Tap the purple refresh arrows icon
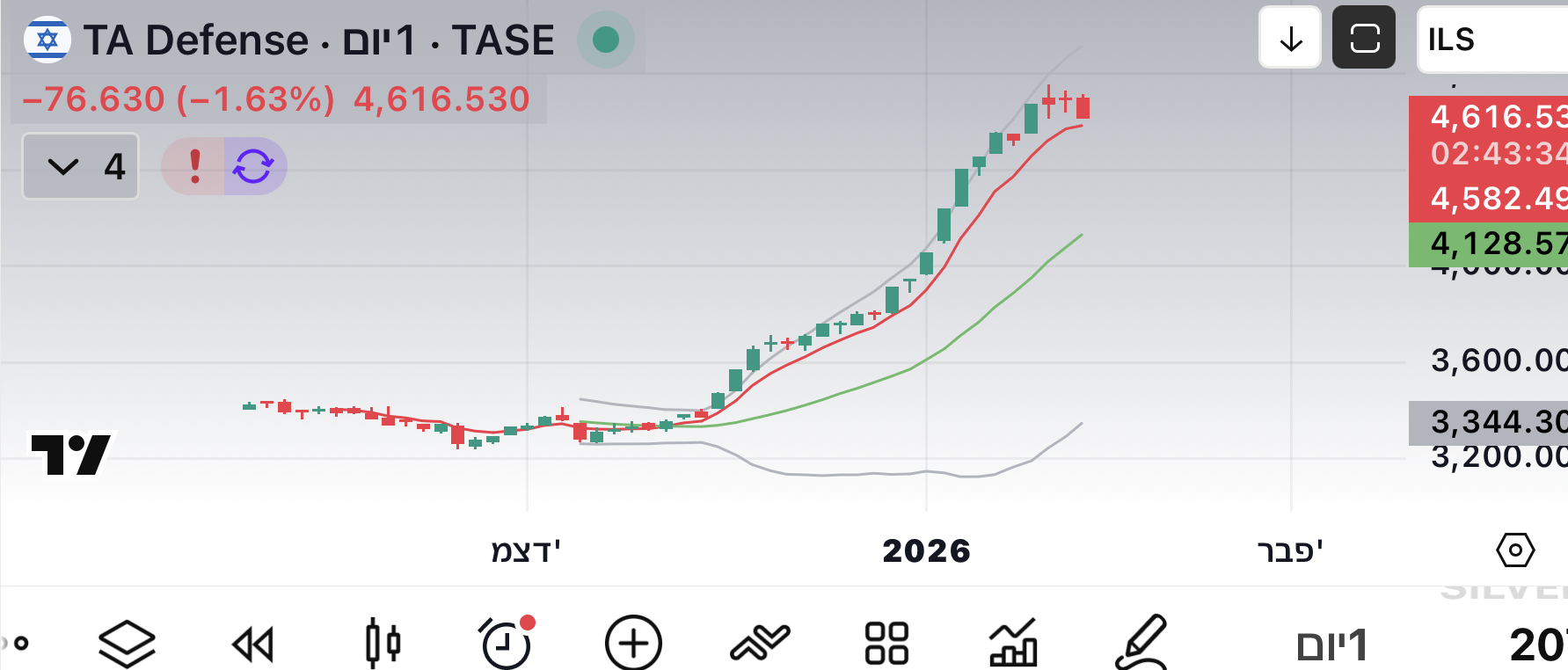The height and width of the screenshot is (670, 1568). [254, 166]
